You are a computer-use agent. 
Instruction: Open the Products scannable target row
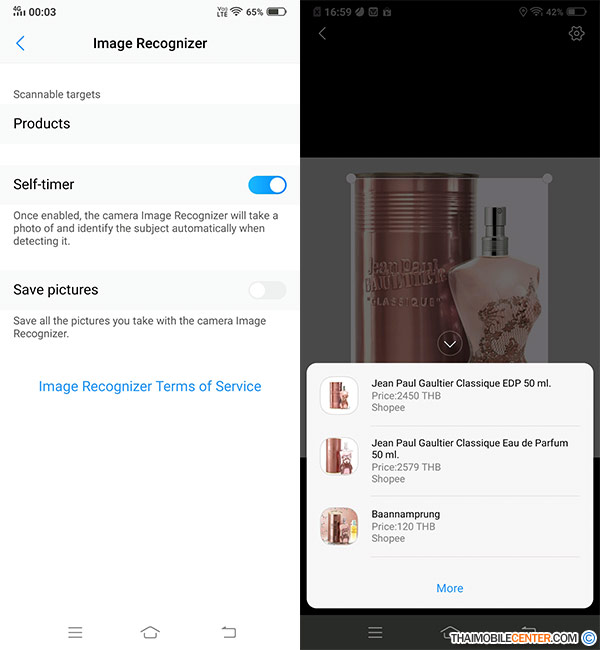coord(150,124)
